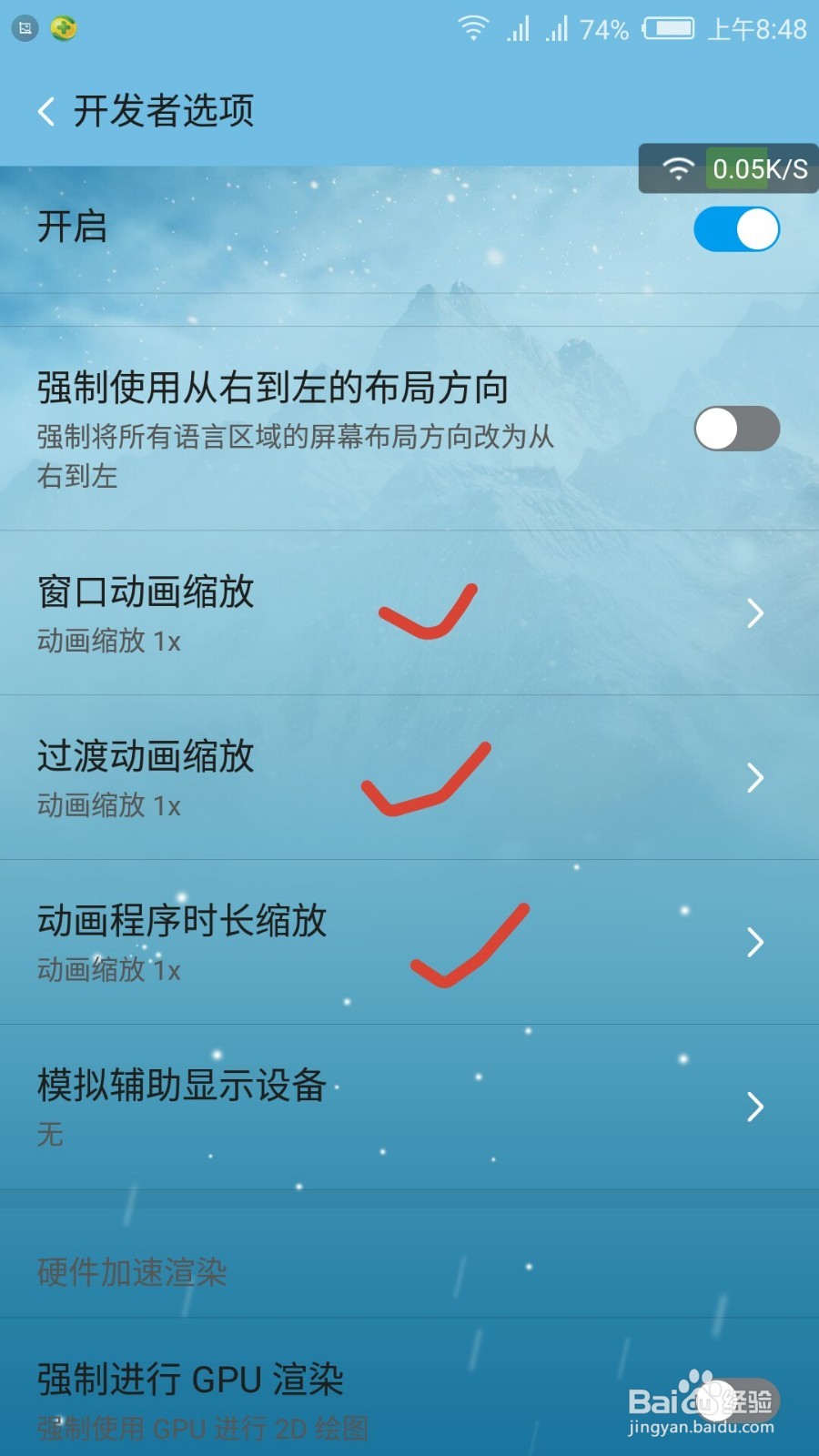
Task: Toggle the switch for right-to-left layout direction
Action: click(x=736, y=428)
